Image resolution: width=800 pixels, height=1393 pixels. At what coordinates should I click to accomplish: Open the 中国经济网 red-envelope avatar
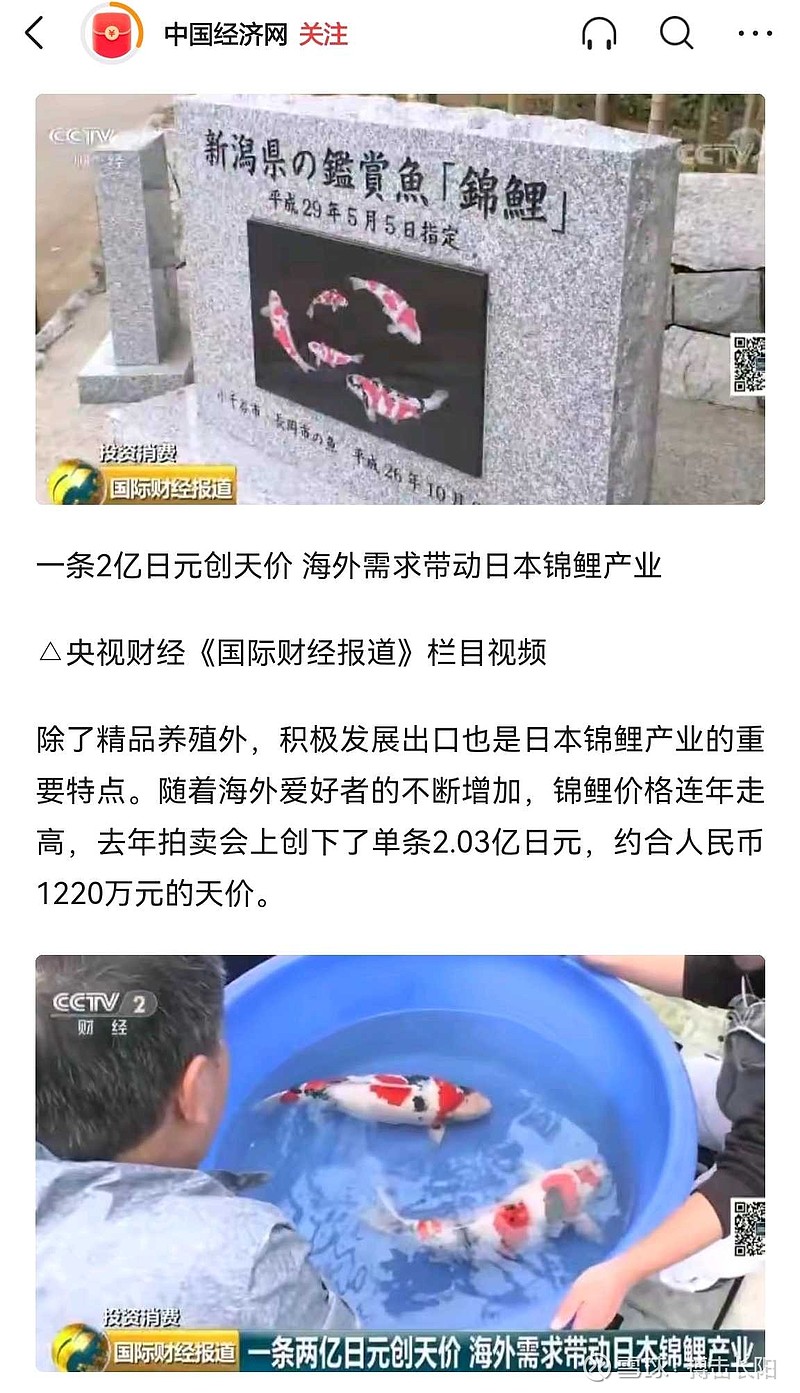(113, 33)
